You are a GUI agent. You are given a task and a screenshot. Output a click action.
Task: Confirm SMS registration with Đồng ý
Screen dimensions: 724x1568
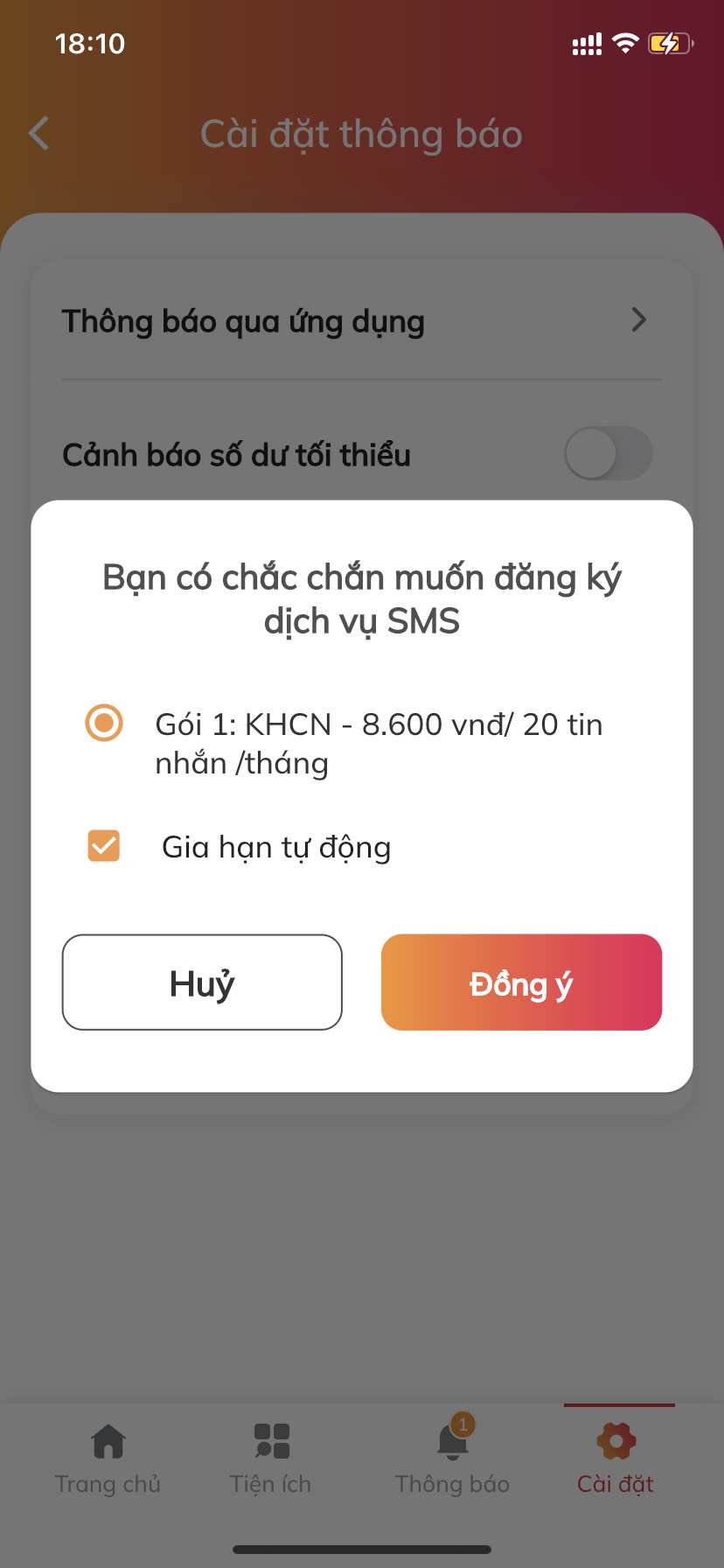pos(521,983)
